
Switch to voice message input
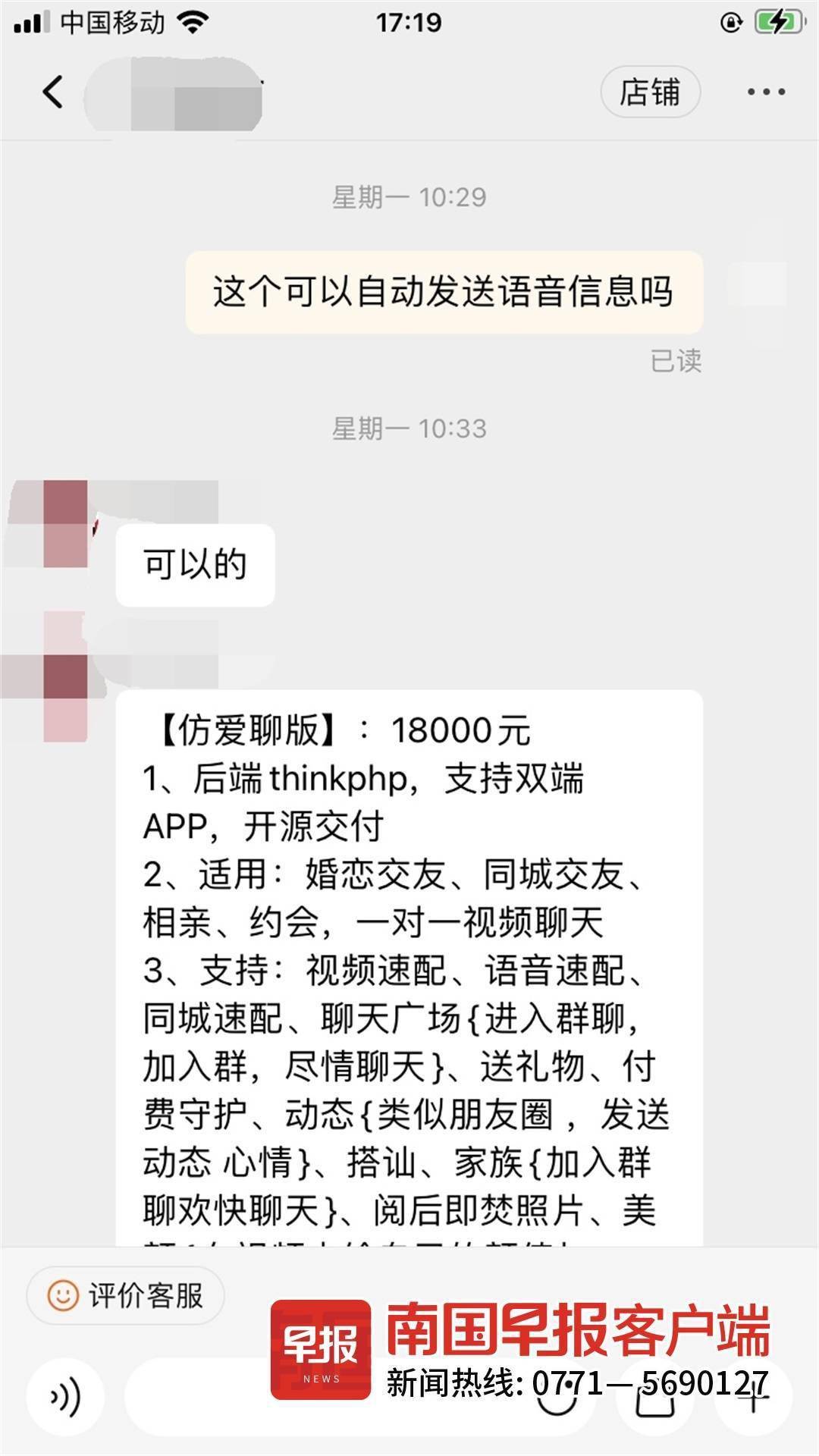tap(64, 1397)
